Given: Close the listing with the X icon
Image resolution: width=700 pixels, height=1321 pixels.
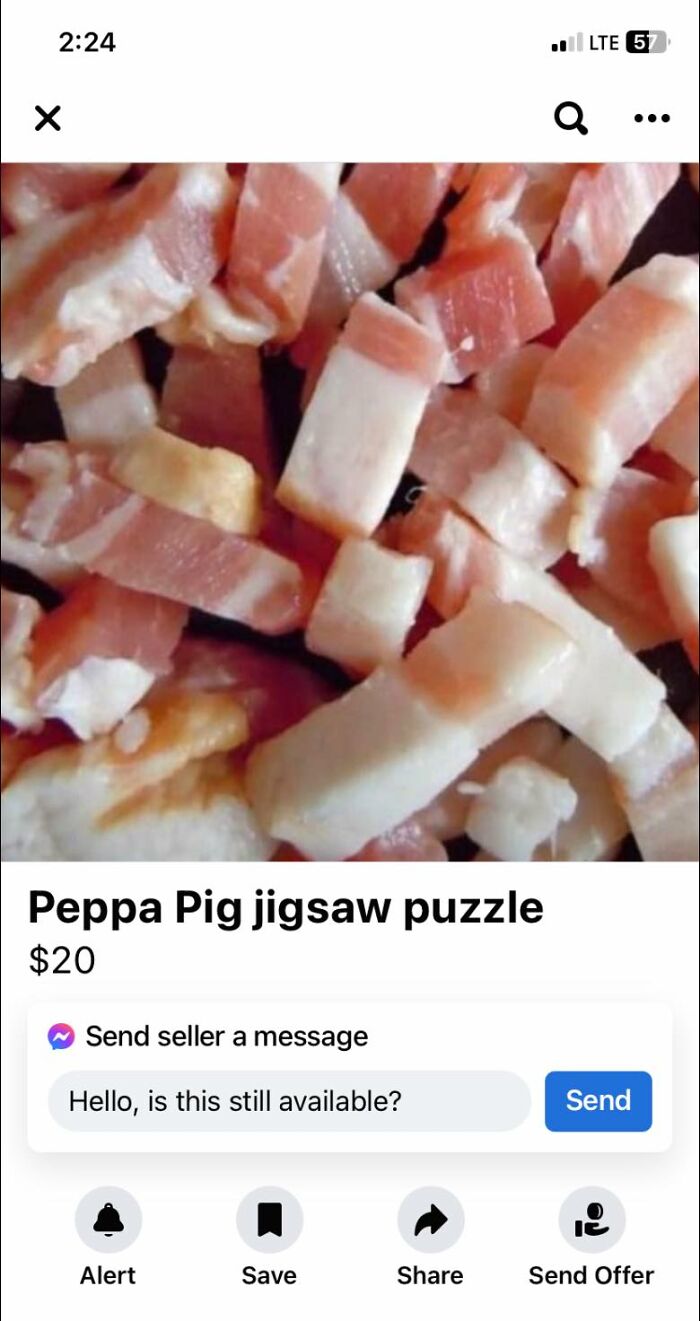Looking at the screenshot, I should [x=47, y=118].
